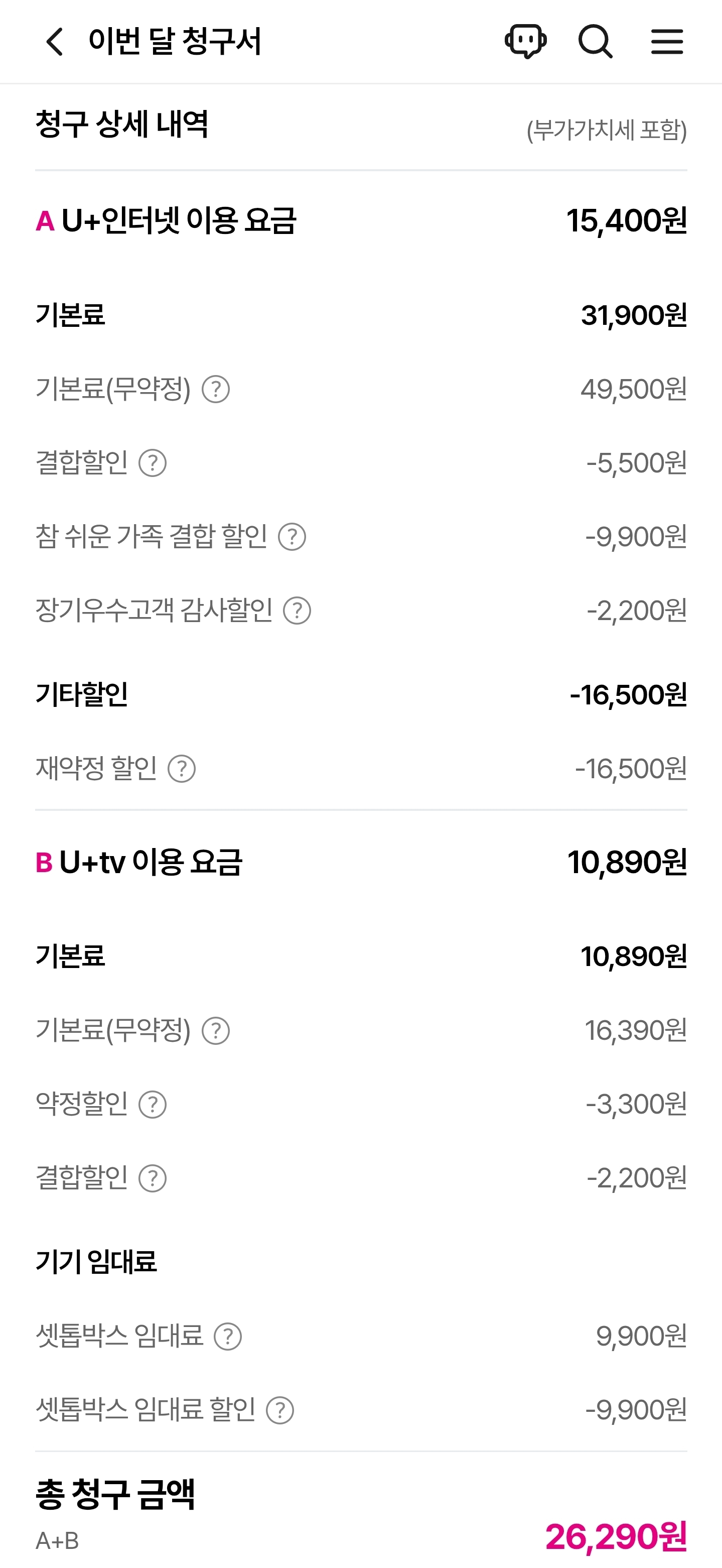Image resolution: width=722 pixels, height=1568 pixels.
Task: View explanation for 재약정 할인
Action: point(181,769)
